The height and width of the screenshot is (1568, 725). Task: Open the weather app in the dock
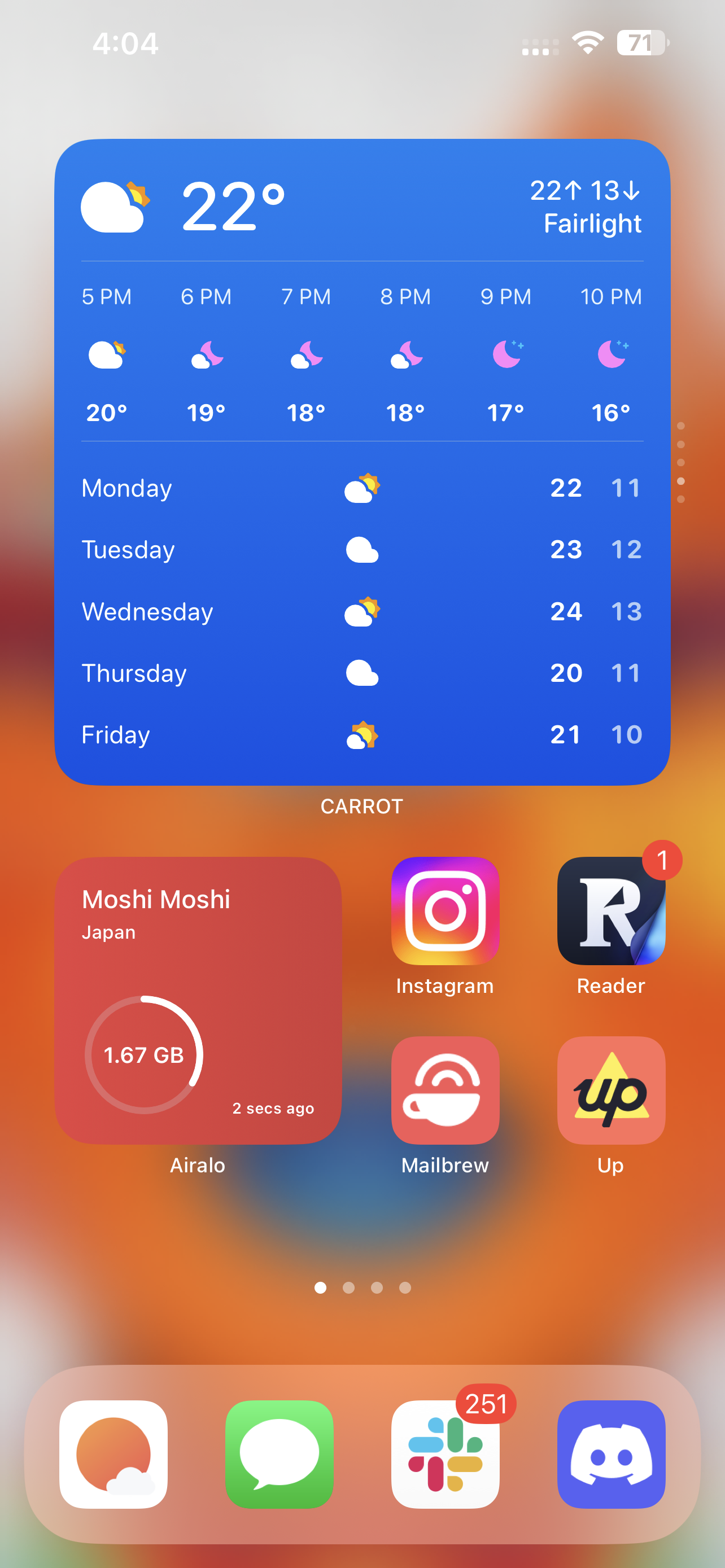[113, 1453]
